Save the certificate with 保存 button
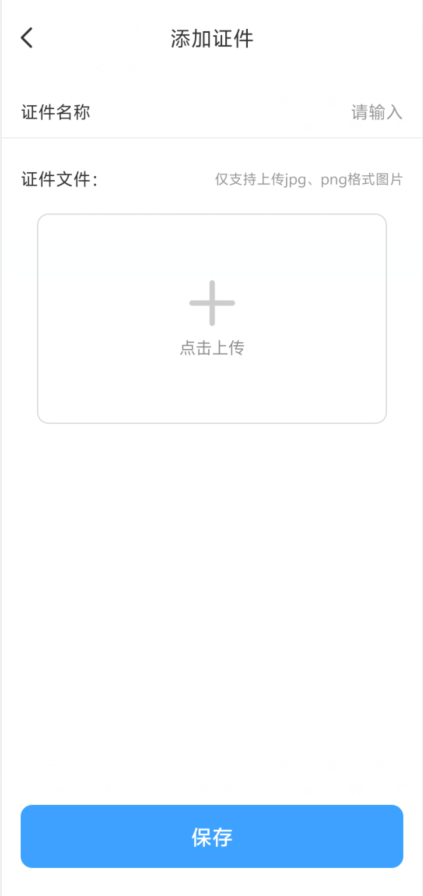The height and width of the screenshot is (896, 423). click(212, 837)
